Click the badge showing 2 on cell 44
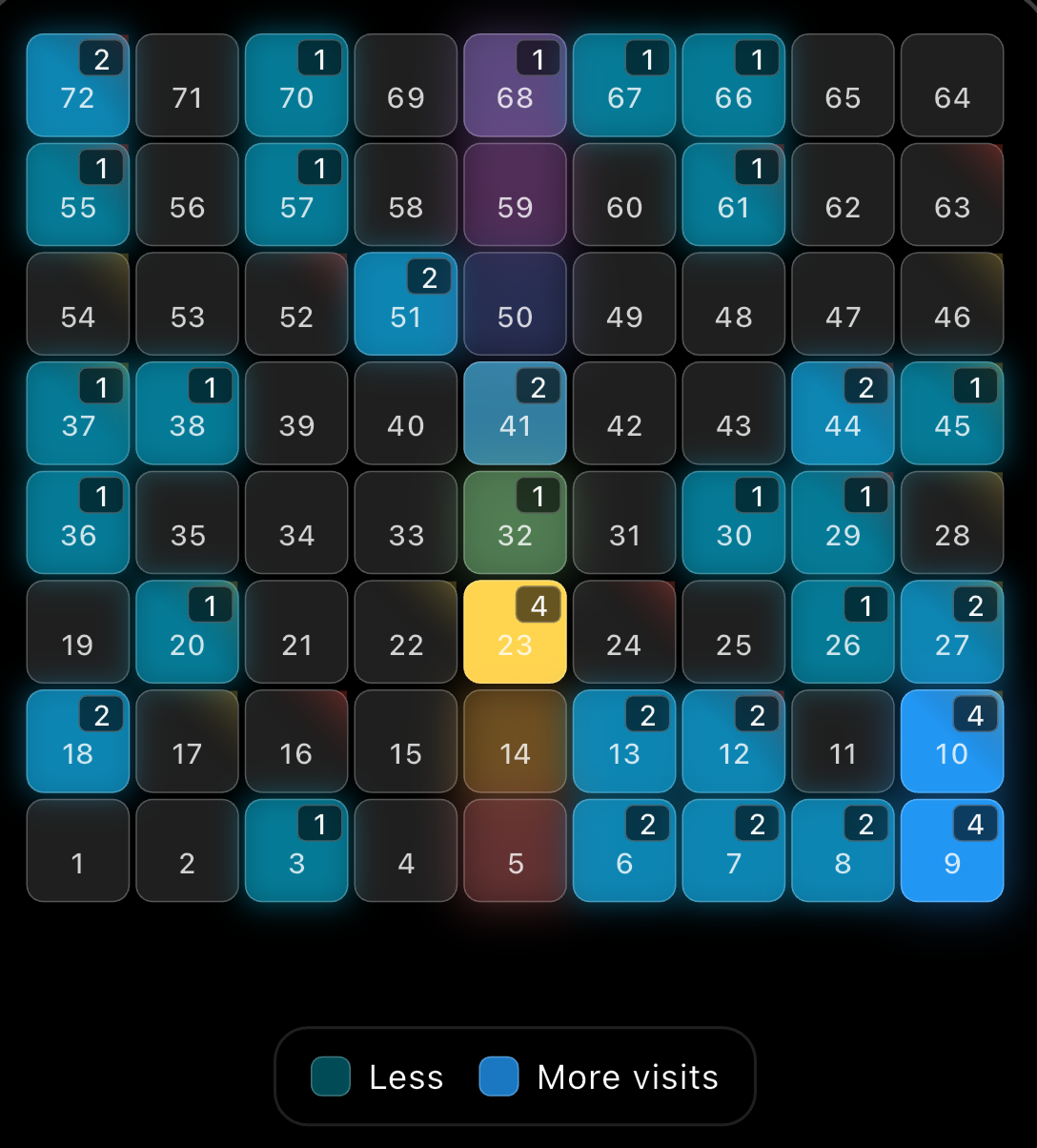The width and height of the screenshot is (1037, 1148). (867, 387)
